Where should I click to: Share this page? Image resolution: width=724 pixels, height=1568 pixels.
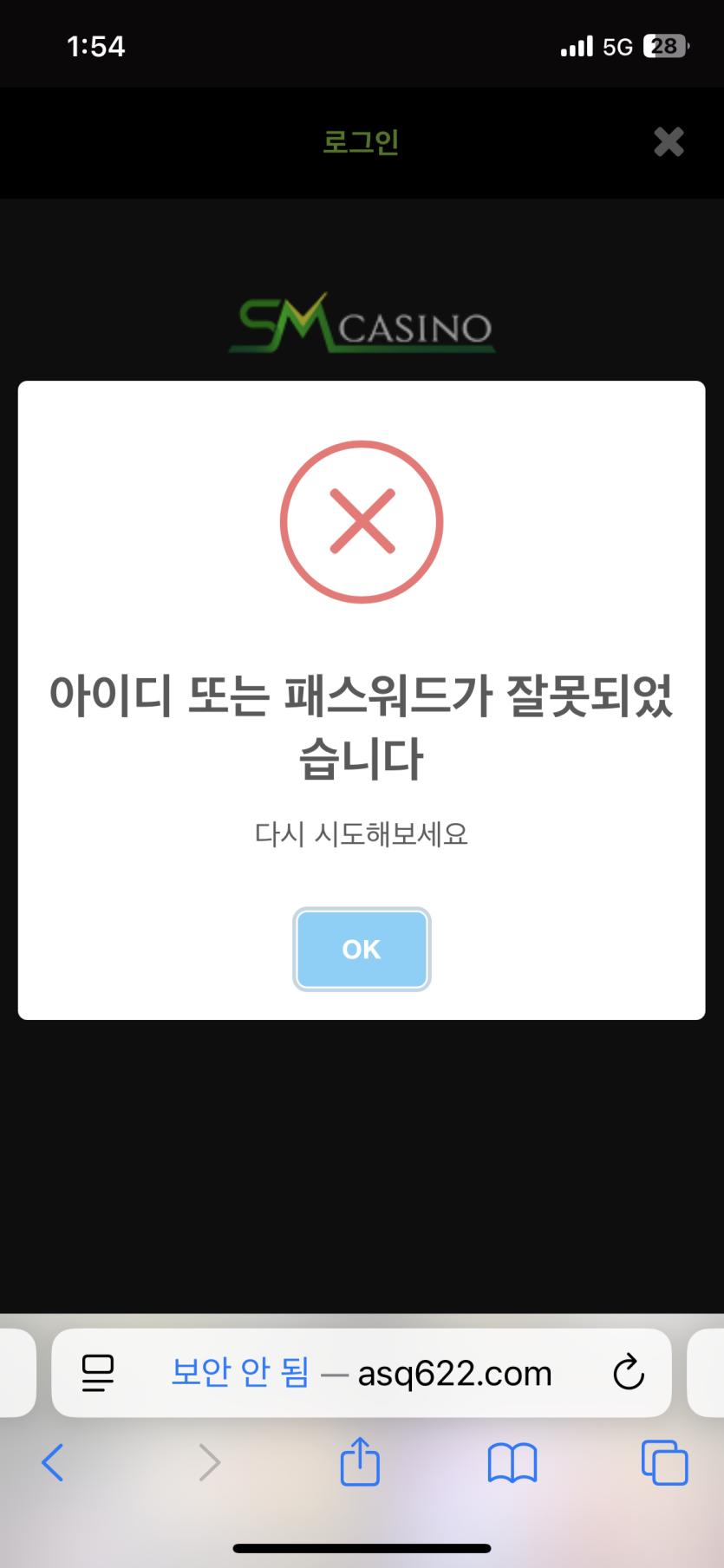pos(360,1462)
